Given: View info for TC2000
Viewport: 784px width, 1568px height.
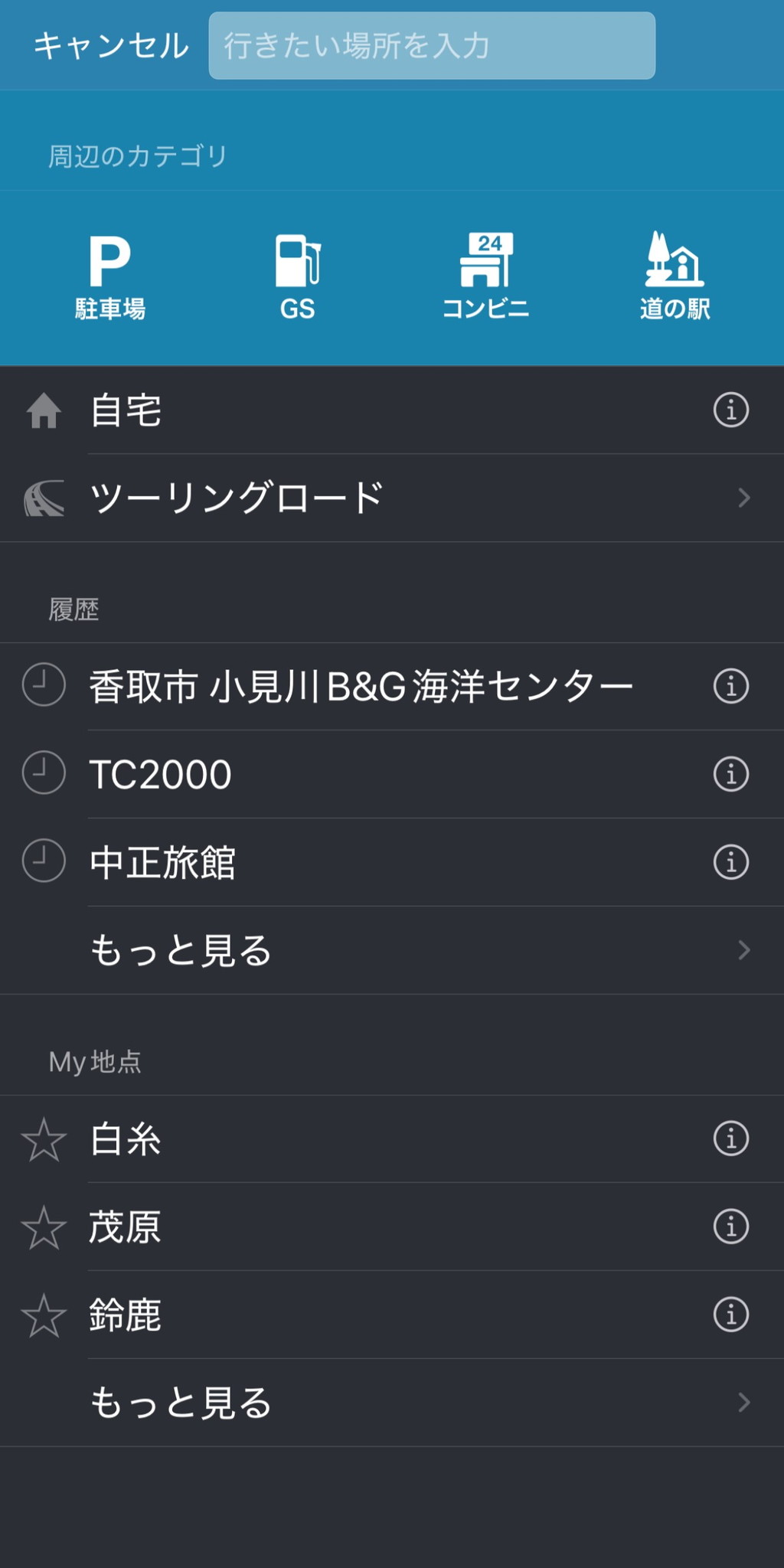Looking at the screenshot, I should (731, 775).
